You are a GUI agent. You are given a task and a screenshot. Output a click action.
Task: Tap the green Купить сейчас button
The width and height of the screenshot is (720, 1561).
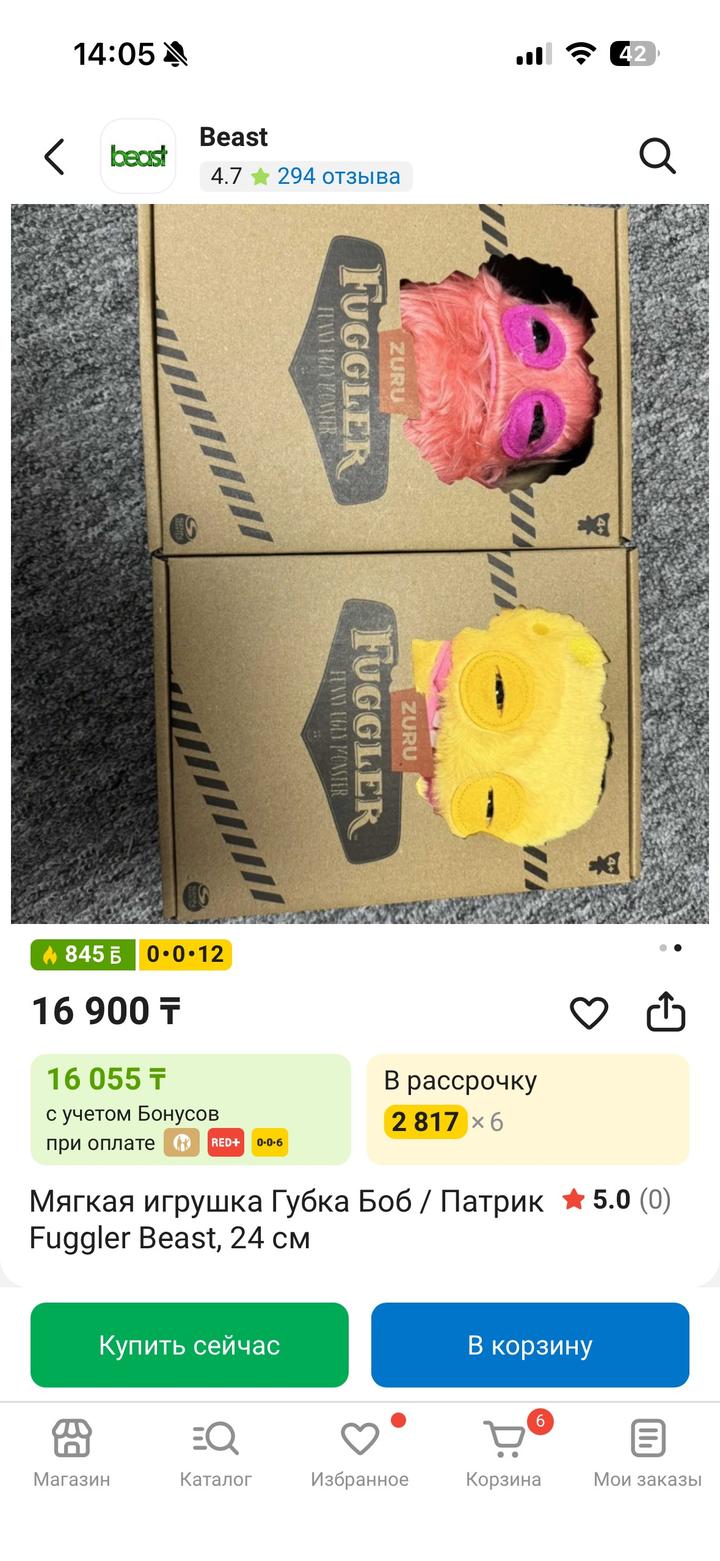tap(189, 1345)
